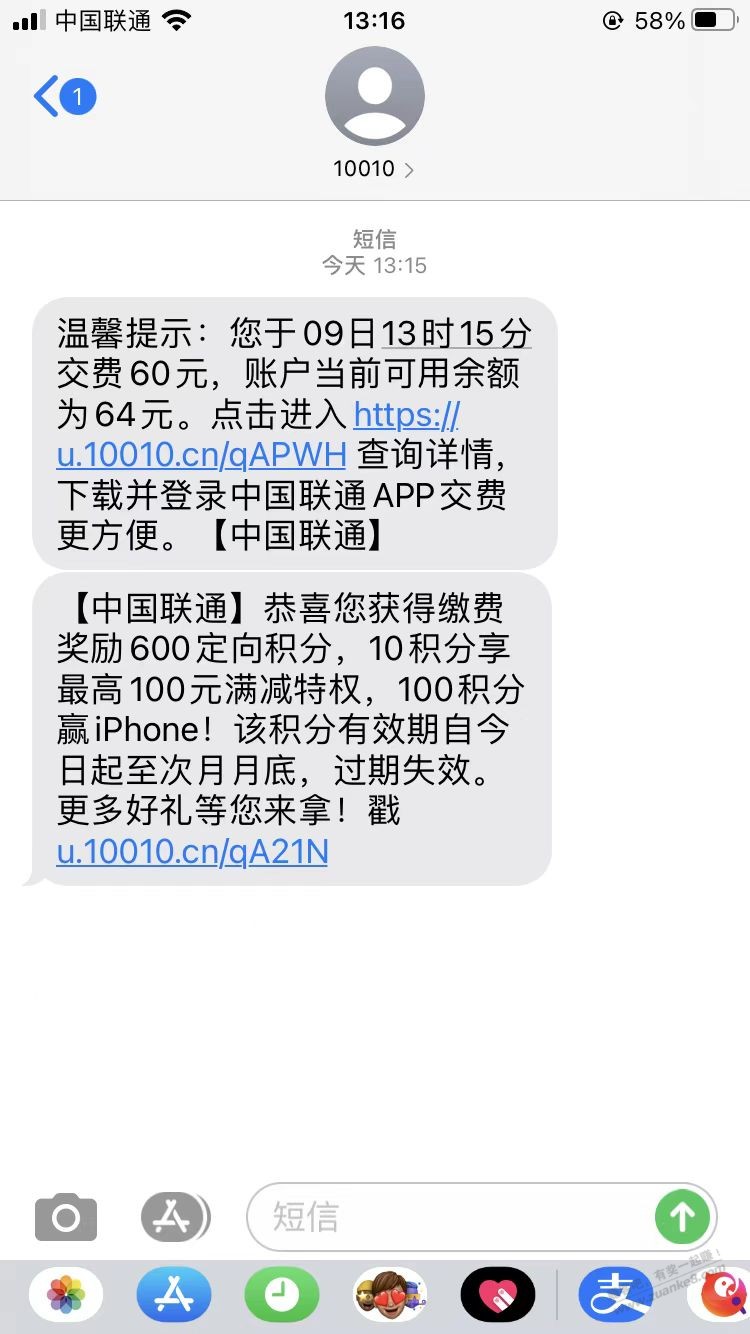Image resolution: width=750 pixels, height=1334 pixels.
Task: Focus the 短信 message input field
Action: point(450,1217)
